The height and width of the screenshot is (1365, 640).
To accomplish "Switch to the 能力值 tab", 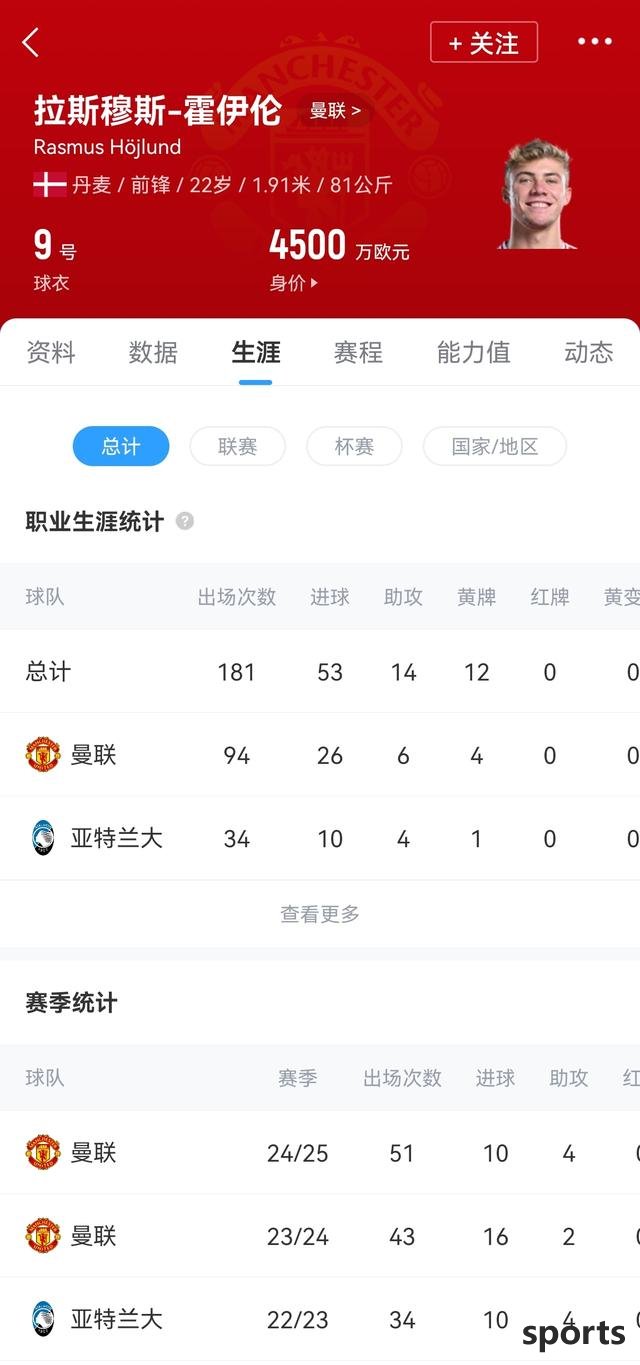I will (x=474, y=352).
